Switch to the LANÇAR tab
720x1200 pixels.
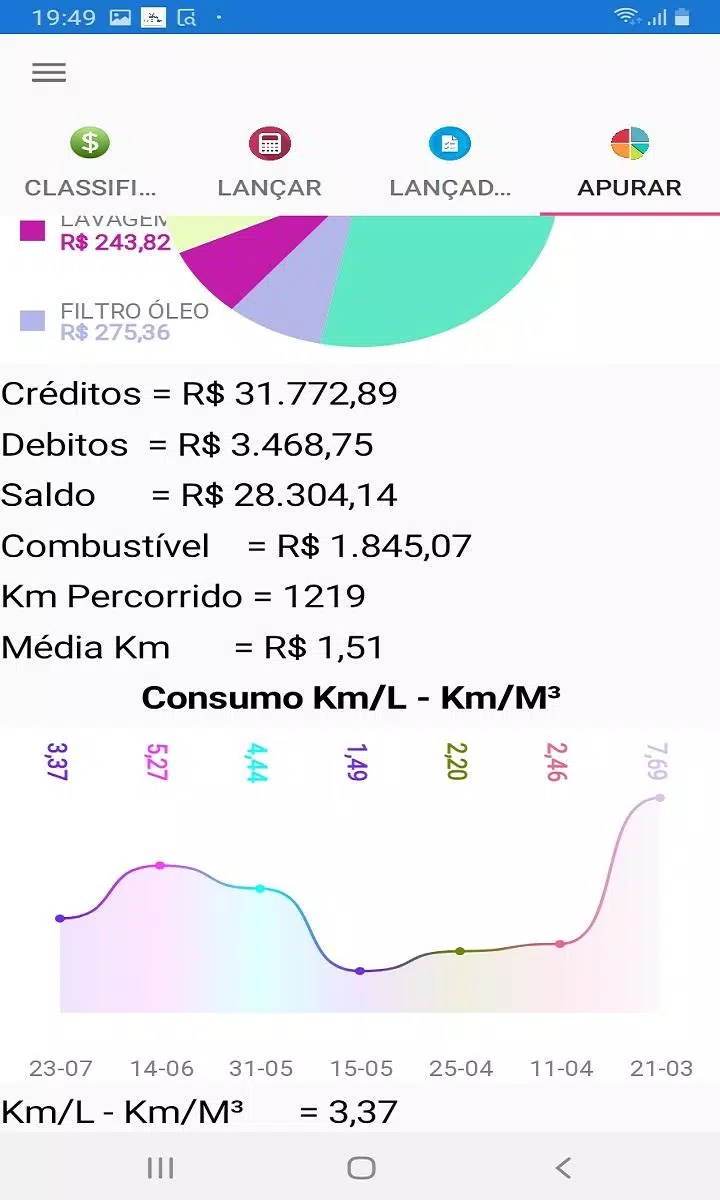pyautogui.click(x=270, y=164)
